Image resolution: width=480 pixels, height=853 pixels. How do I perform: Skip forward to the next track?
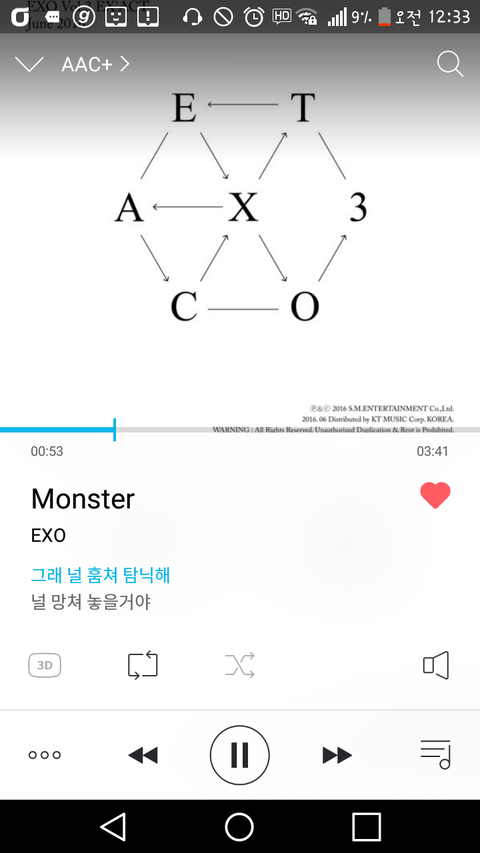[337, 755]
